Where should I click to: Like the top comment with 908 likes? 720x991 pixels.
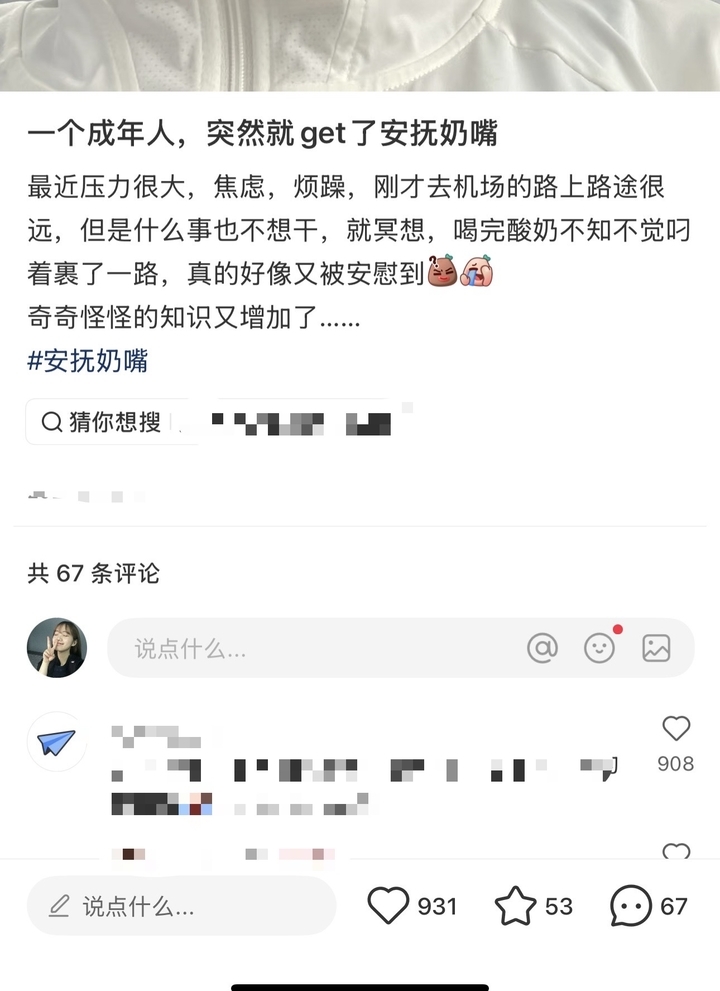point(676,729)
